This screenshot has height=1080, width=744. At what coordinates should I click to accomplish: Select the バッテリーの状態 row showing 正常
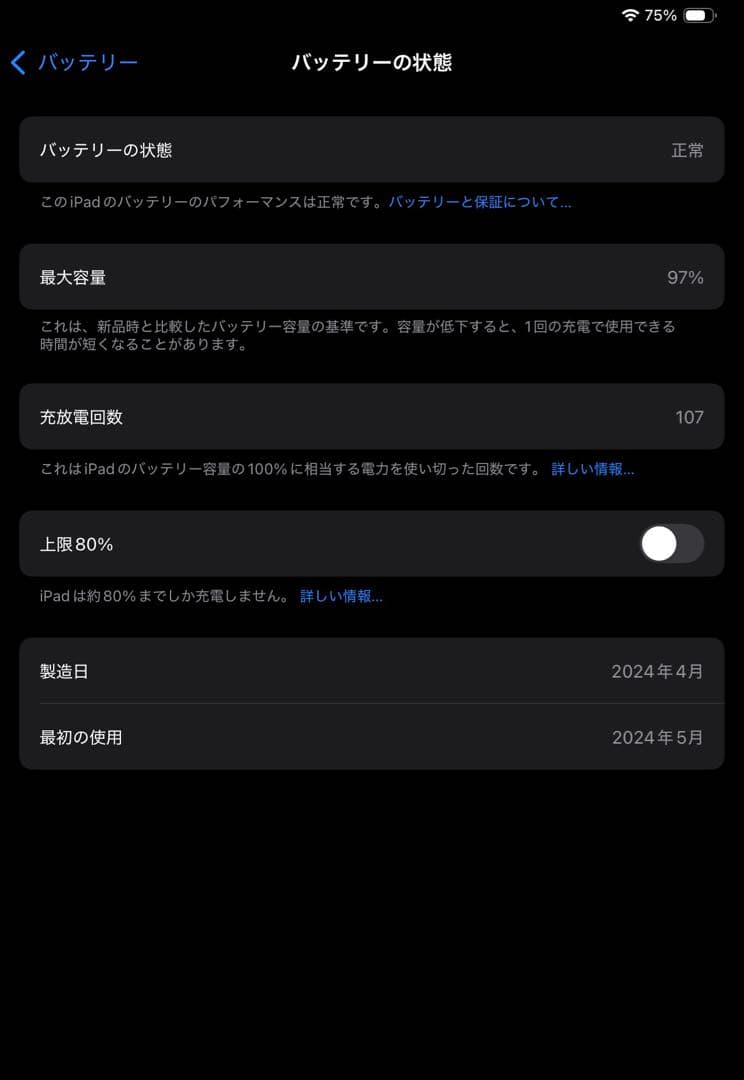[372, 150]
